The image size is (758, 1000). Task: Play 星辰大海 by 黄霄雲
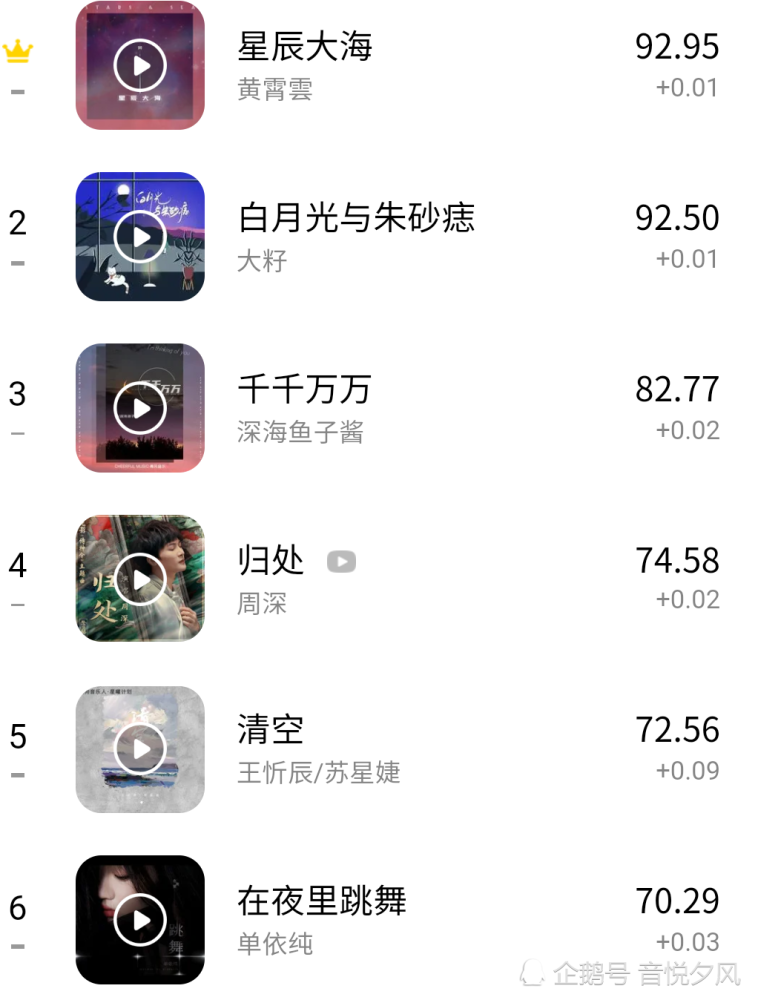pyautogui.click(x=140, y=66)
